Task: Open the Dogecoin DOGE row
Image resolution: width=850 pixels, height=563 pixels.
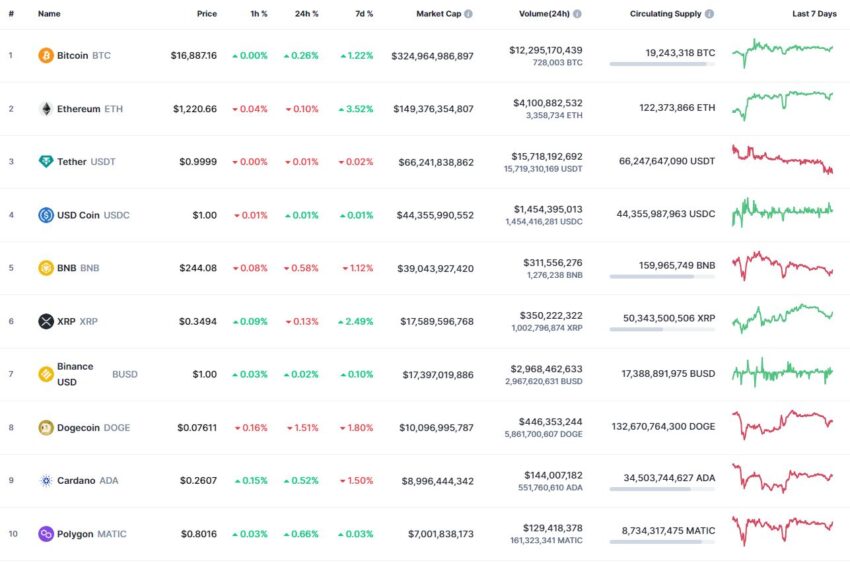Action: click(x=79, y=427)
